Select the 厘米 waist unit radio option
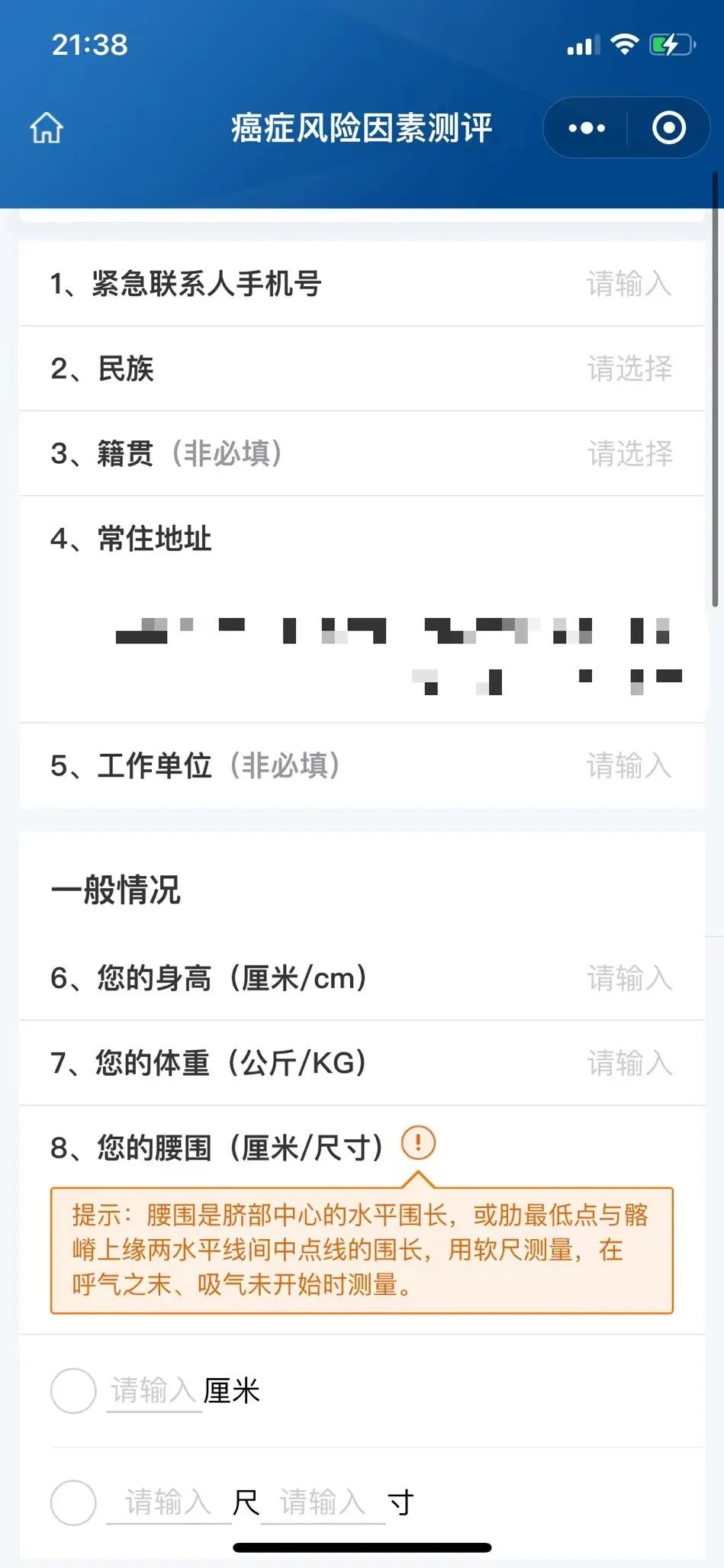Screen dimensions: 724x1568 tap(73, 1390)
